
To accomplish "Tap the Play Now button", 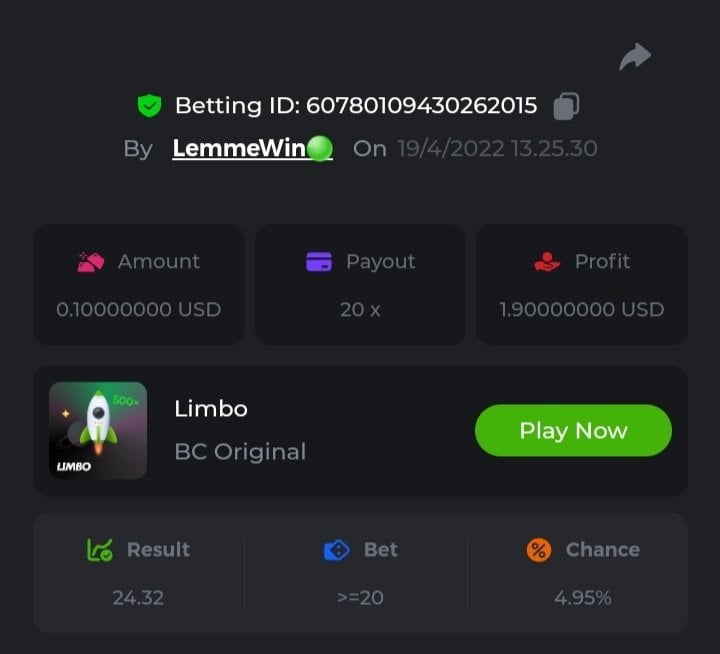I will 573,431.
